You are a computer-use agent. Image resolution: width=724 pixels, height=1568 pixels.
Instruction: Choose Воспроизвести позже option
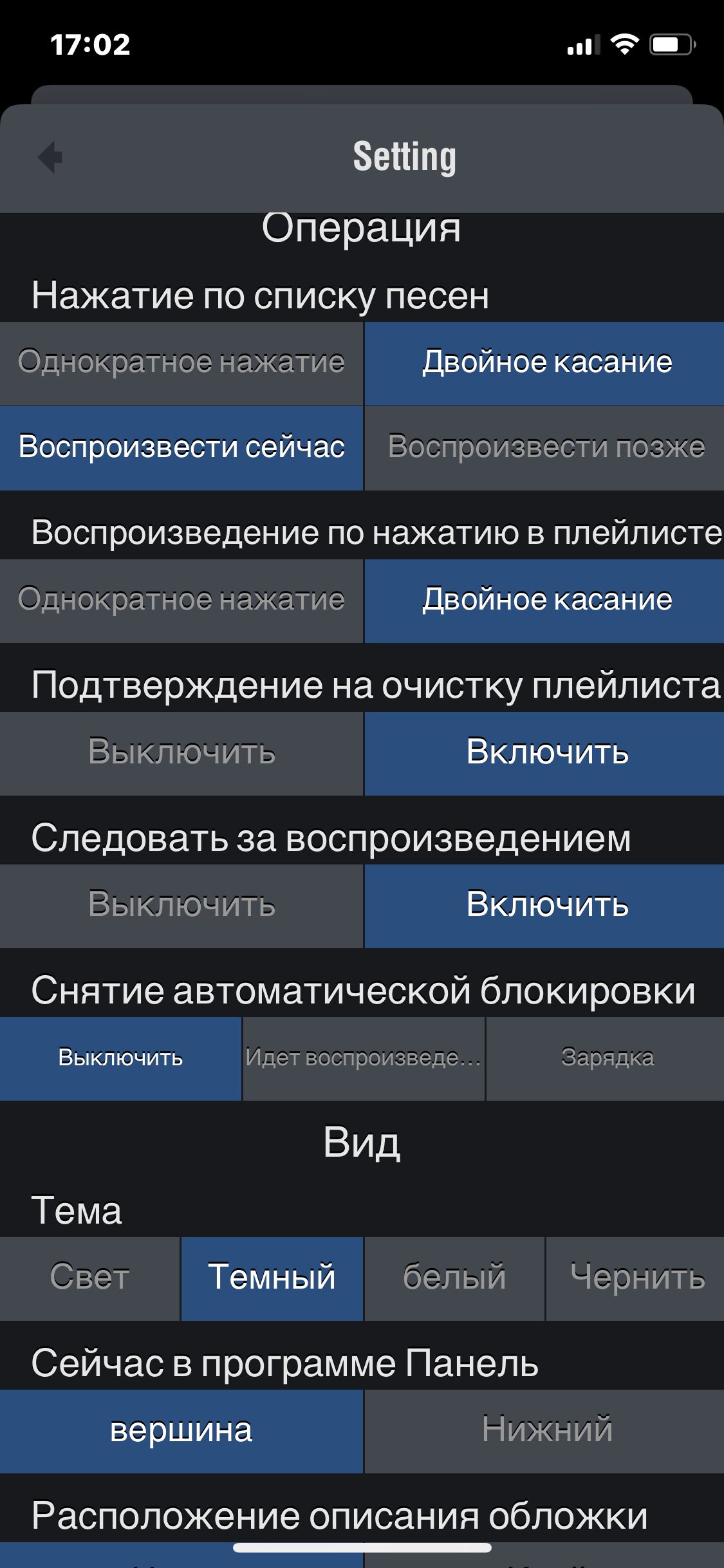pyautogui.click(x=544, y=449)
